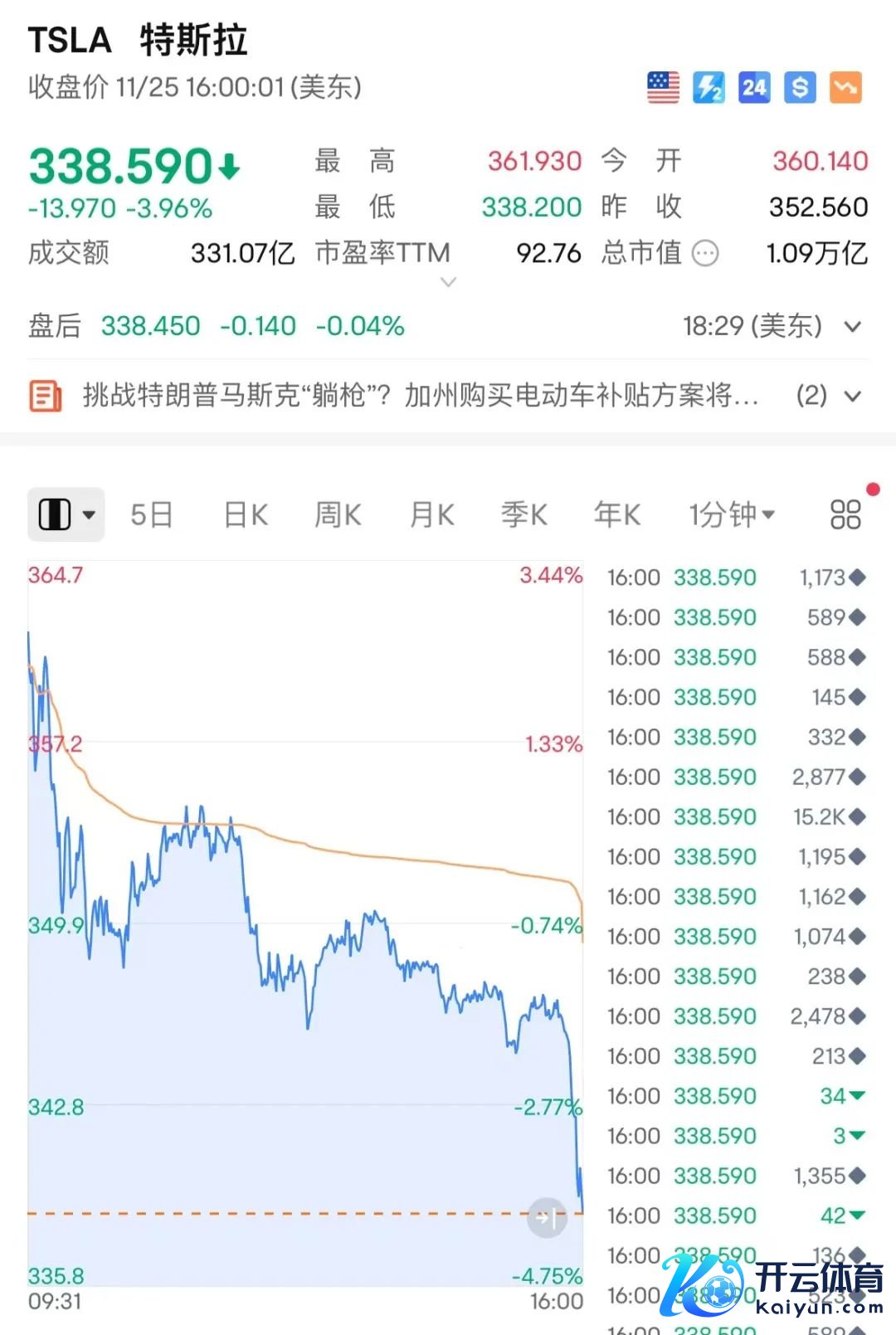Screen dimensions: 896x1335
Task: View the 季K chart
Action: [x=523, y=514]
